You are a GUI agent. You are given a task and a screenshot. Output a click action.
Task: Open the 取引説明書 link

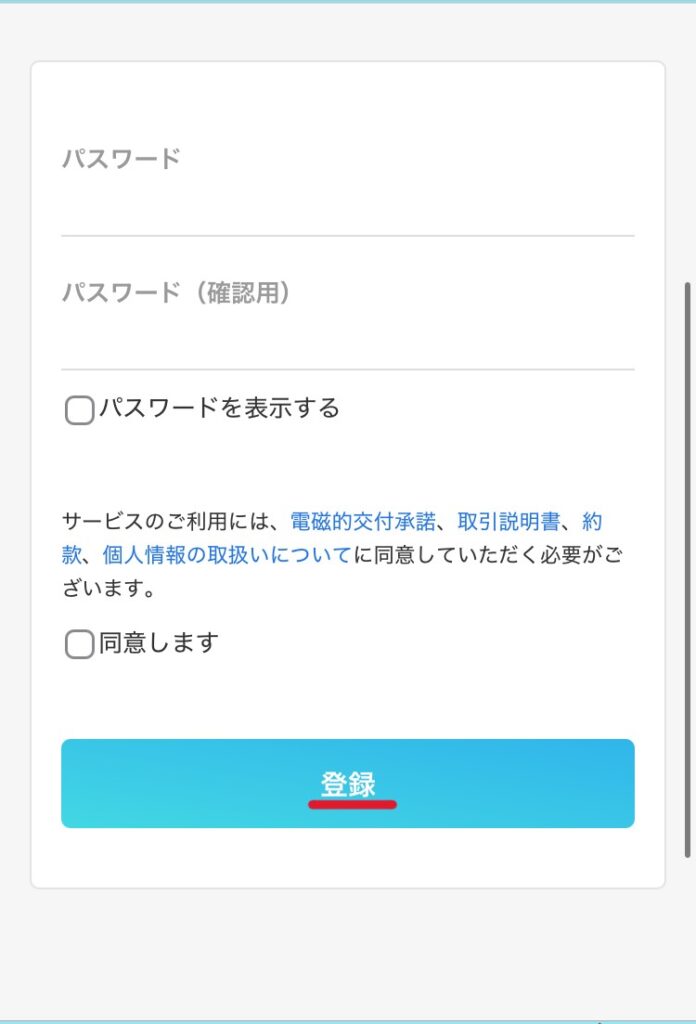(508, 521)
